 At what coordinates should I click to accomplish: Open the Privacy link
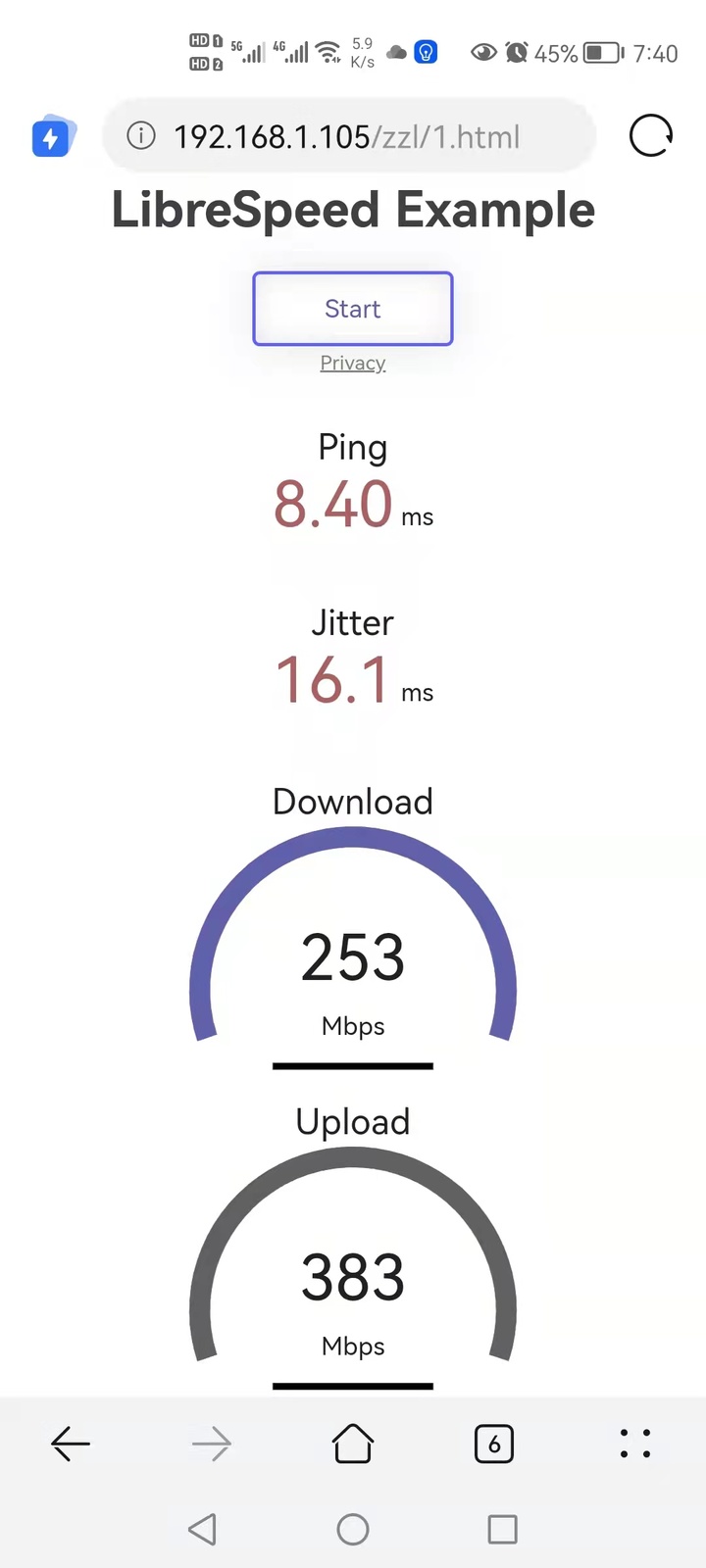352,363
